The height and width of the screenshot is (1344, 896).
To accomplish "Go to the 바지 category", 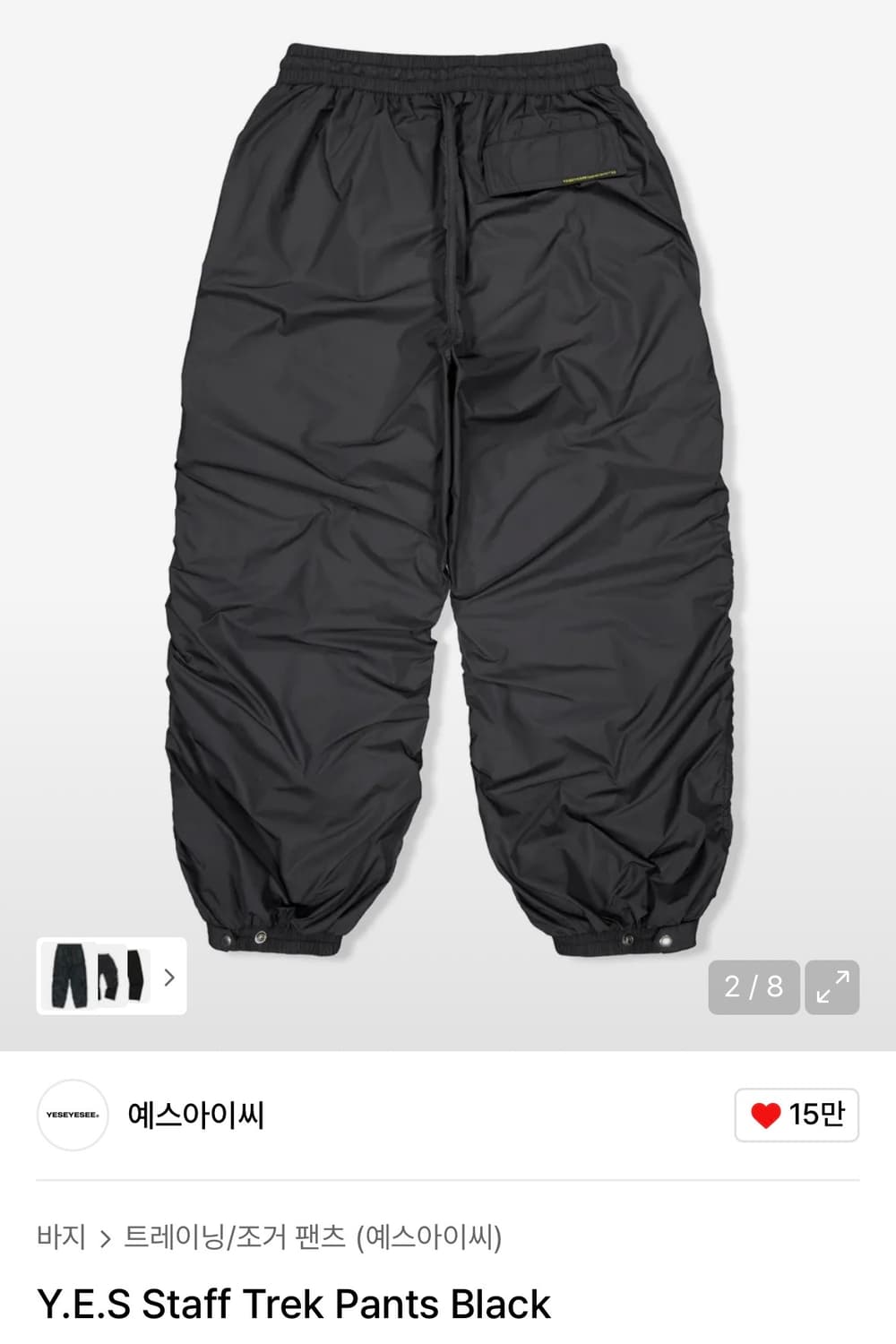I will click(61, 1237).
